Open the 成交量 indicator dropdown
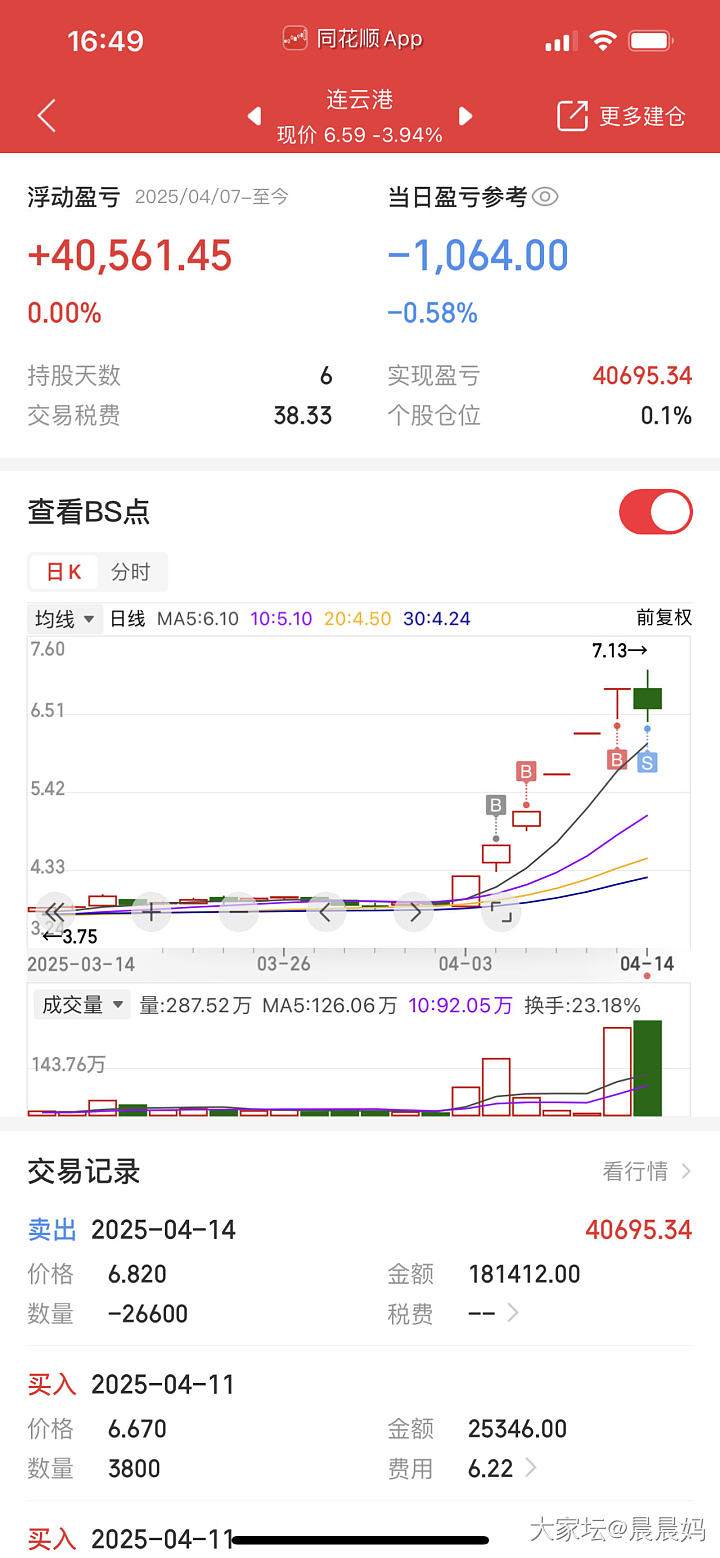 click(81, 1005)
